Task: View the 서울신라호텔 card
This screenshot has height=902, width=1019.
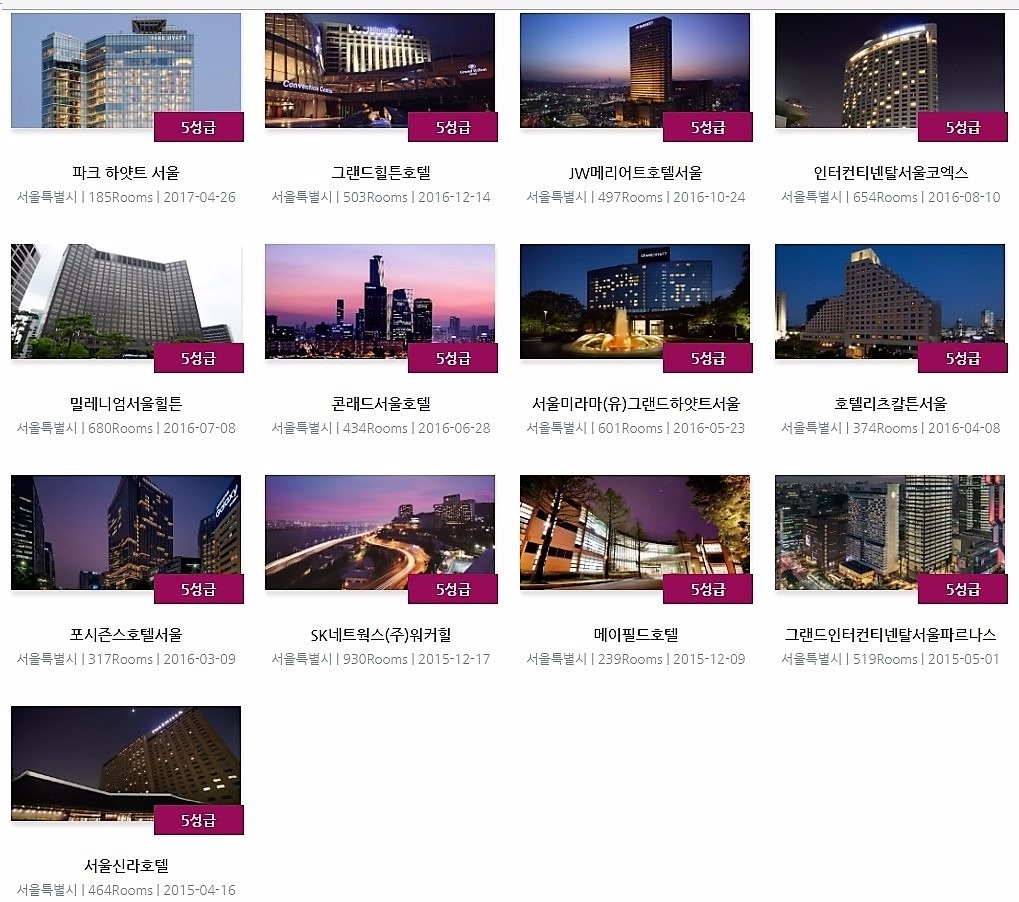Action: pyautogui.click(x=126, y=764)
